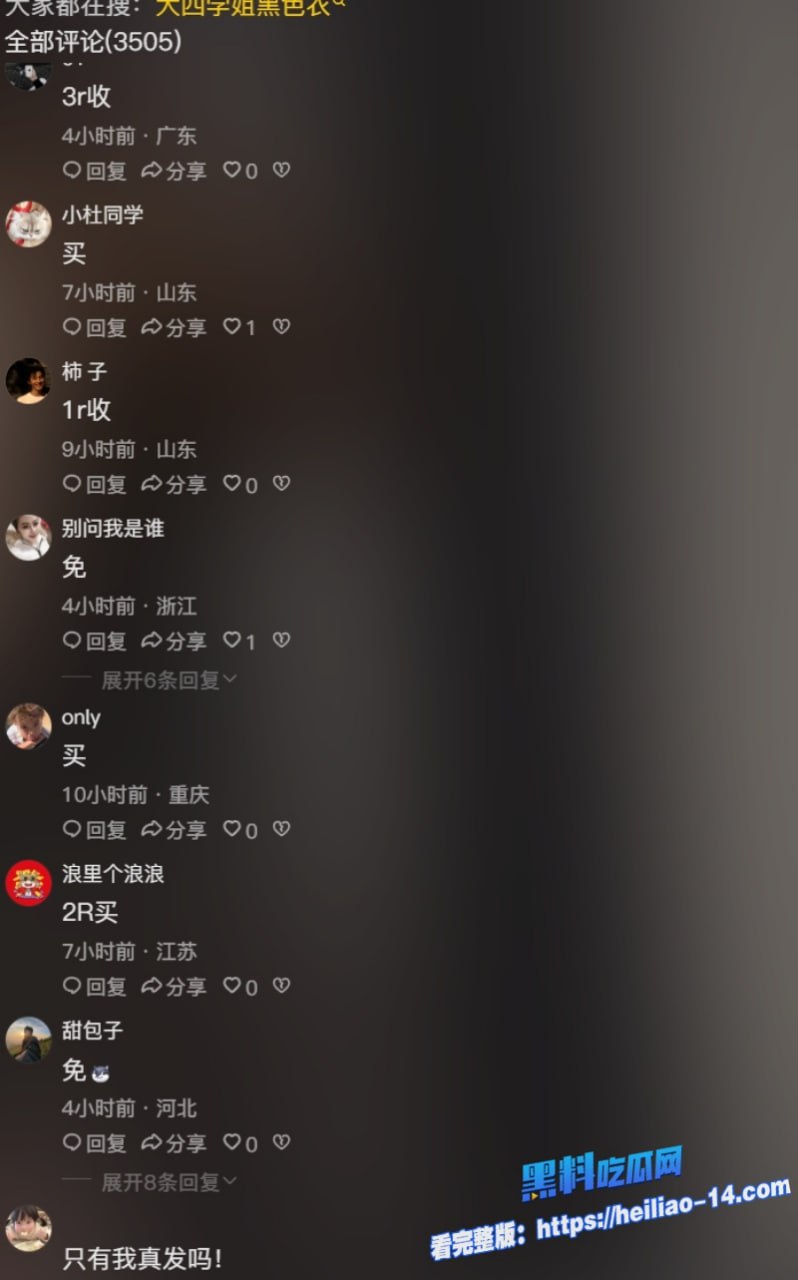798x1280 pixels.
Task: Open 浪里个浪浪's profile picture
Action: click(28, 883)
